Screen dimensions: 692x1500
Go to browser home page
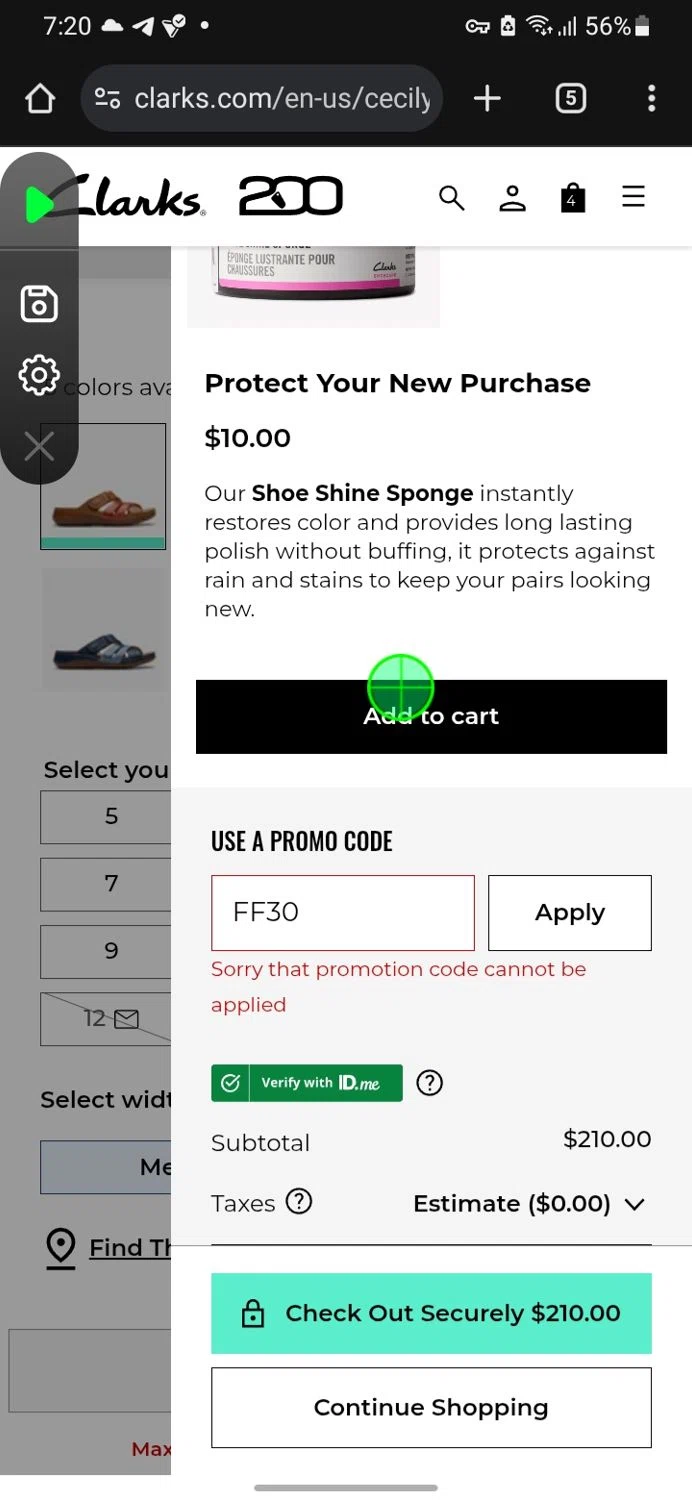click(40, 98)
